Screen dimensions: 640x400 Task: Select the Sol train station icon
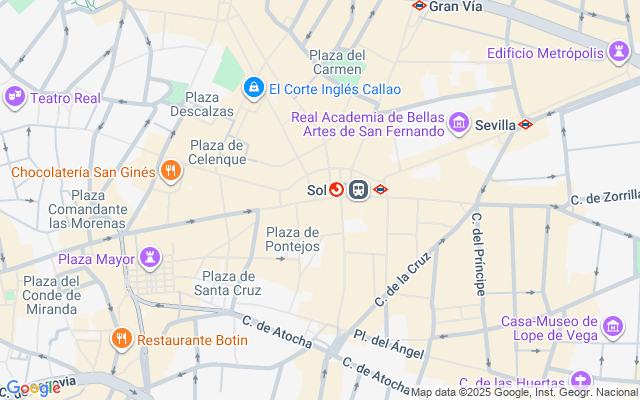[x=358, y=190]
